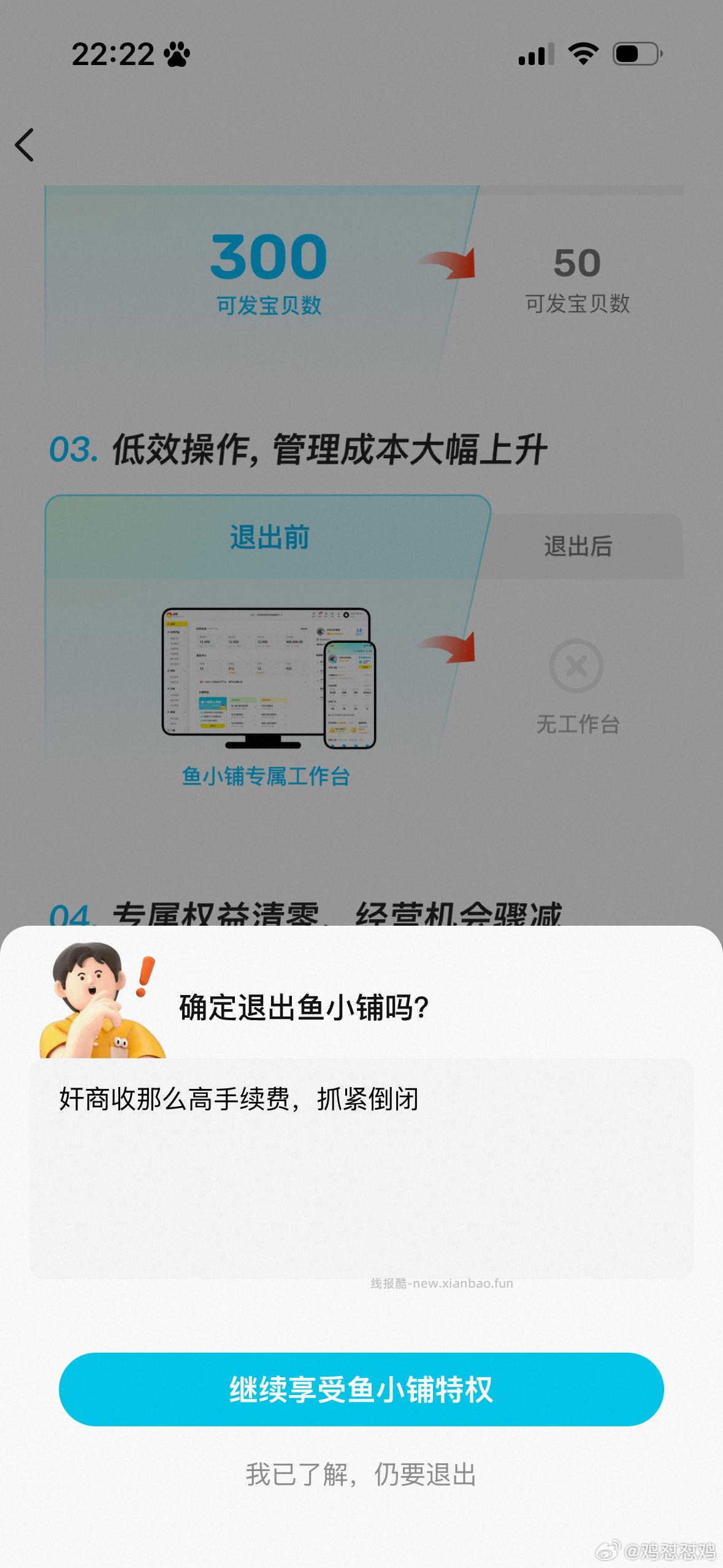Screen dimensions: 723x1568
Task: Tap the Wi-Fi icon in the status bar
Action: pos(583,54)
